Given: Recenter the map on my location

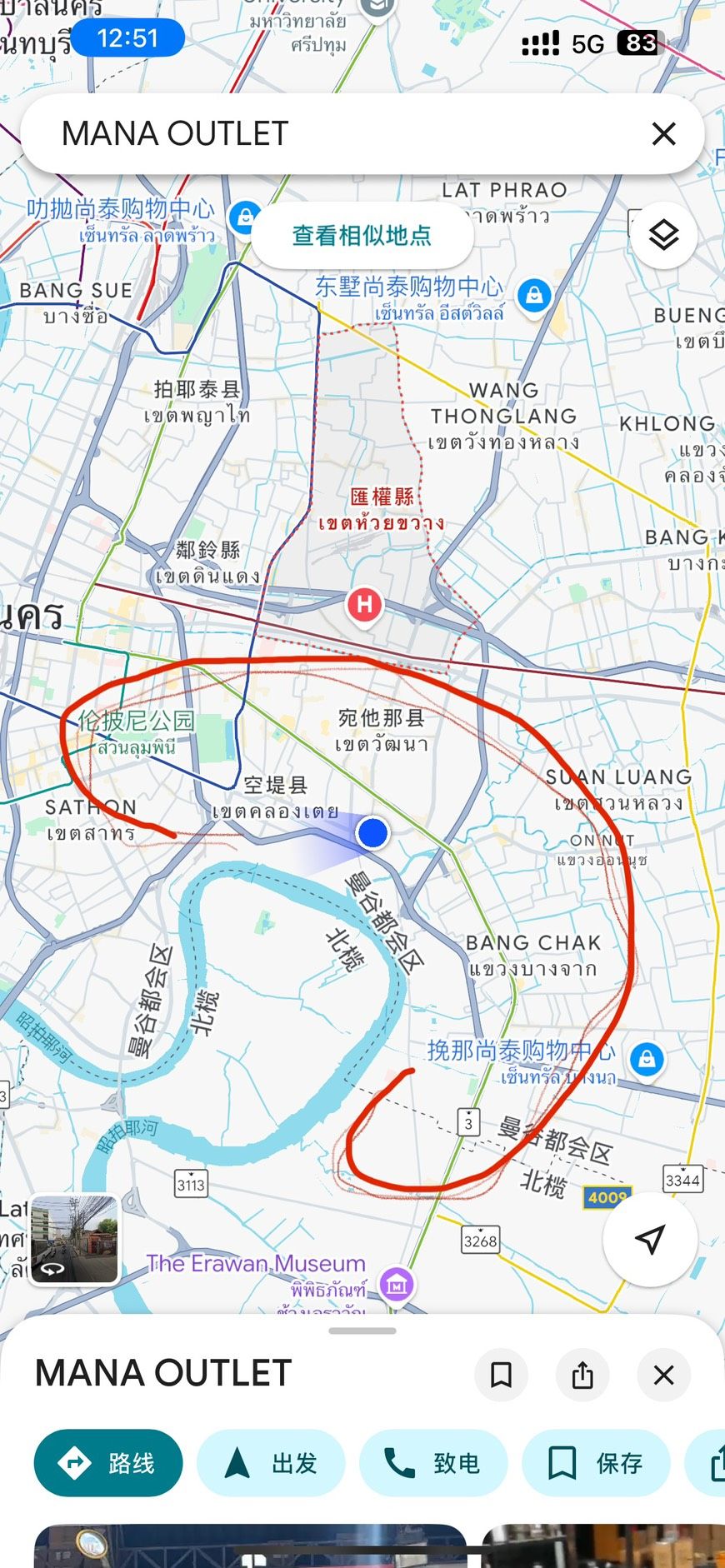Looking at the screenshot, I should (x=650, y=1239).
